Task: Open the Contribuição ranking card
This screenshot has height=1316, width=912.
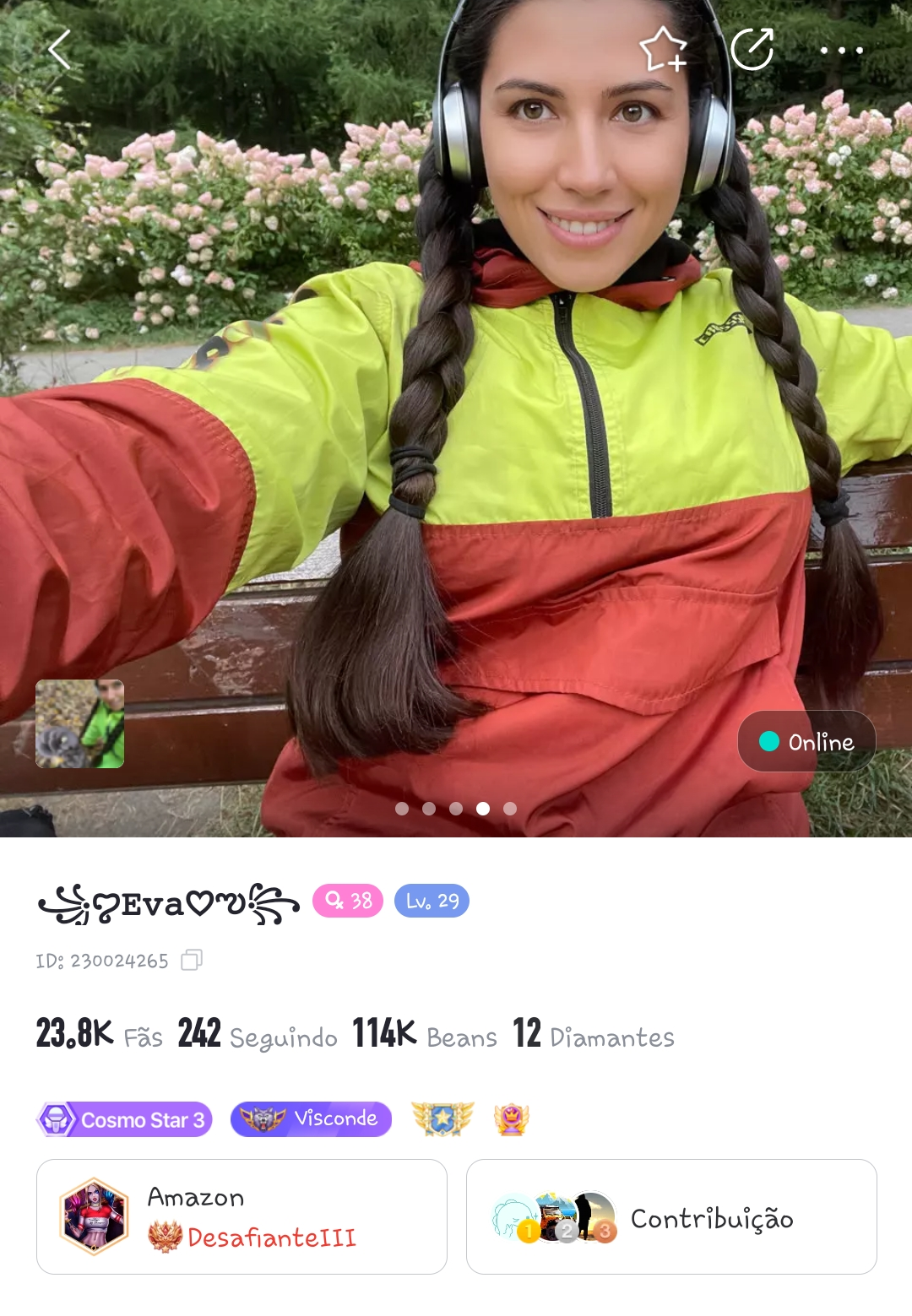Action: click(671, 1216)
